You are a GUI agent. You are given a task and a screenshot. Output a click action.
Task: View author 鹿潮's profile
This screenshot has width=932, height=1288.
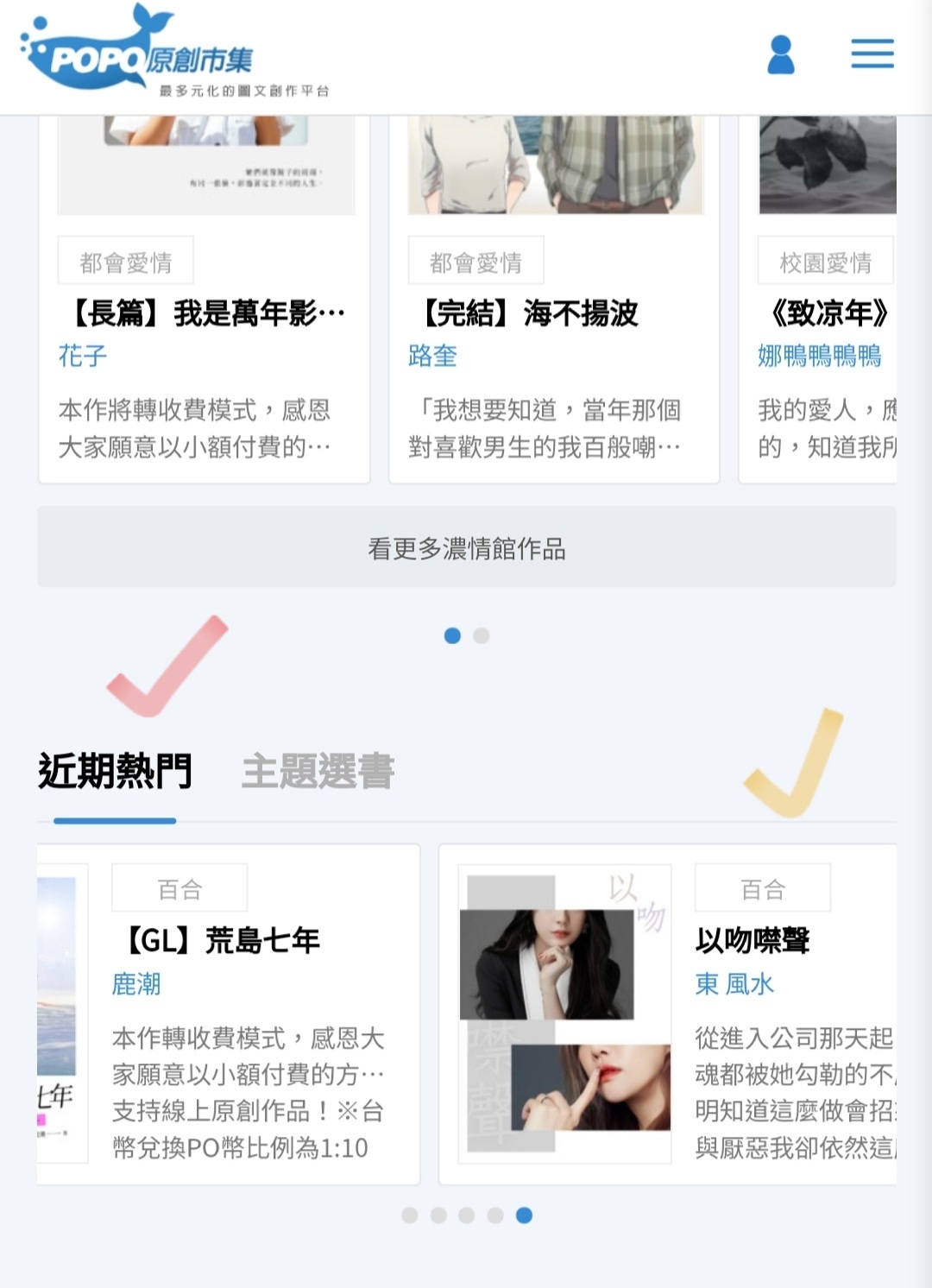[x=136, y=984]
